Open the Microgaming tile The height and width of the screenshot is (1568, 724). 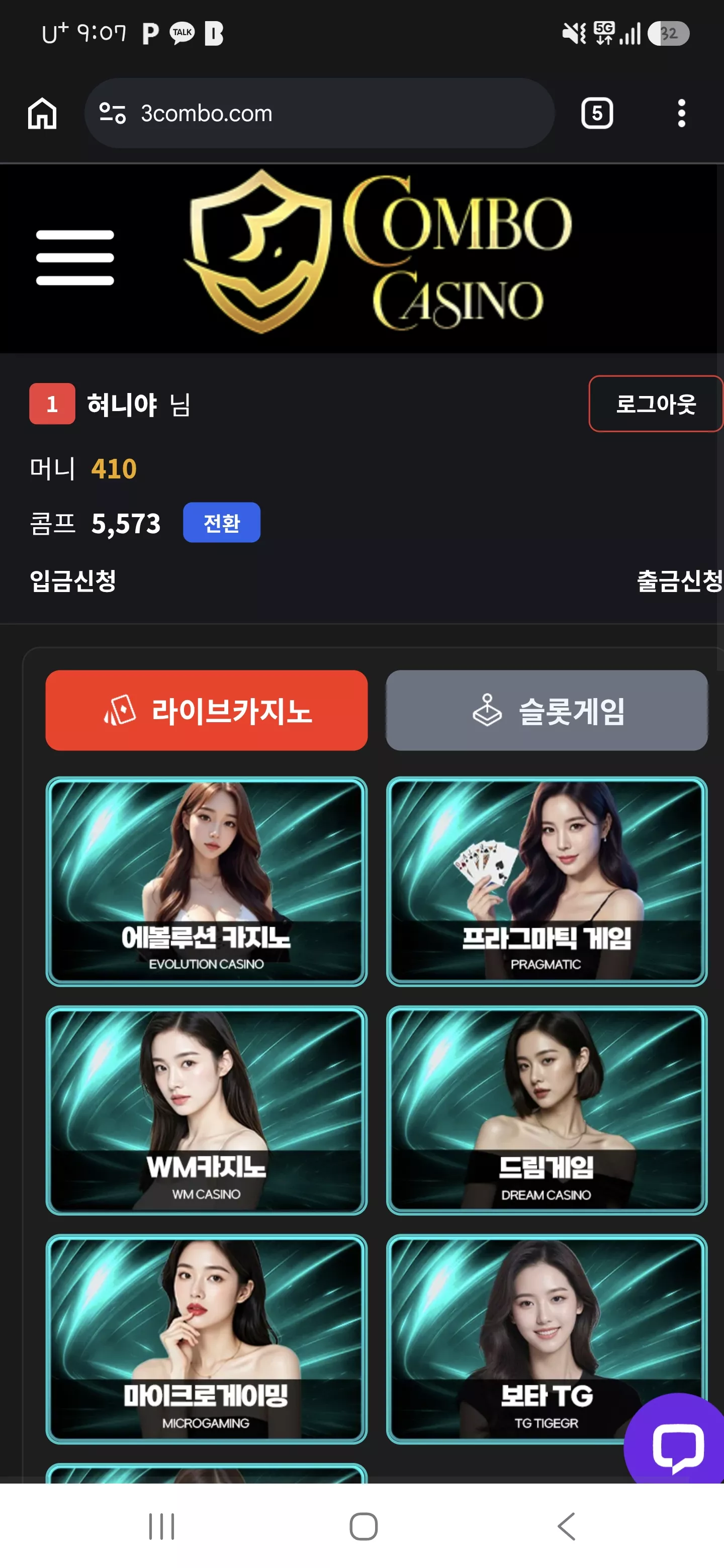207,1339
